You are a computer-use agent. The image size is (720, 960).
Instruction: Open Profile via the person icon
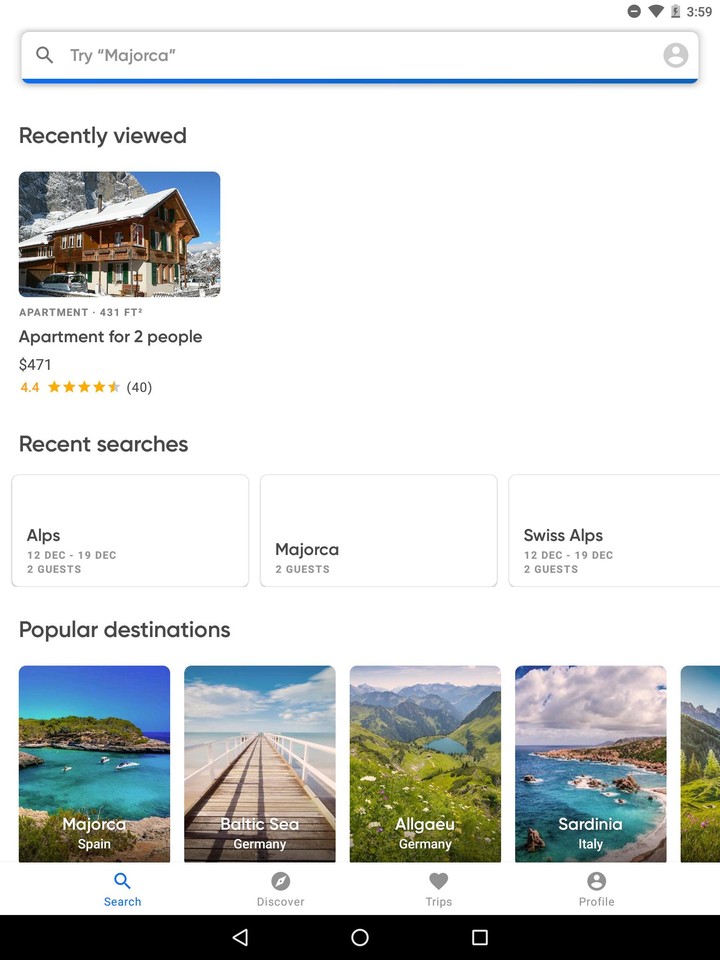(596, 888)
